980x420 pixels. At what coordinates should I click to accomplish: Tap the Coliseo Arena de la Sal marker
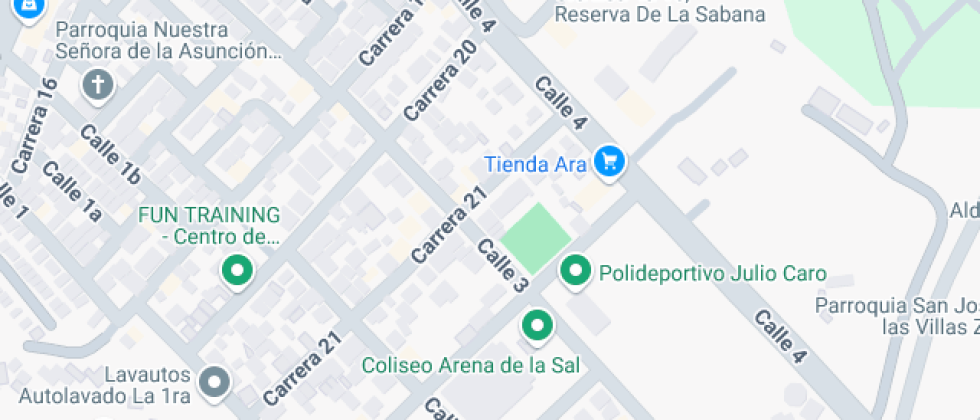(x=537, y=325)
